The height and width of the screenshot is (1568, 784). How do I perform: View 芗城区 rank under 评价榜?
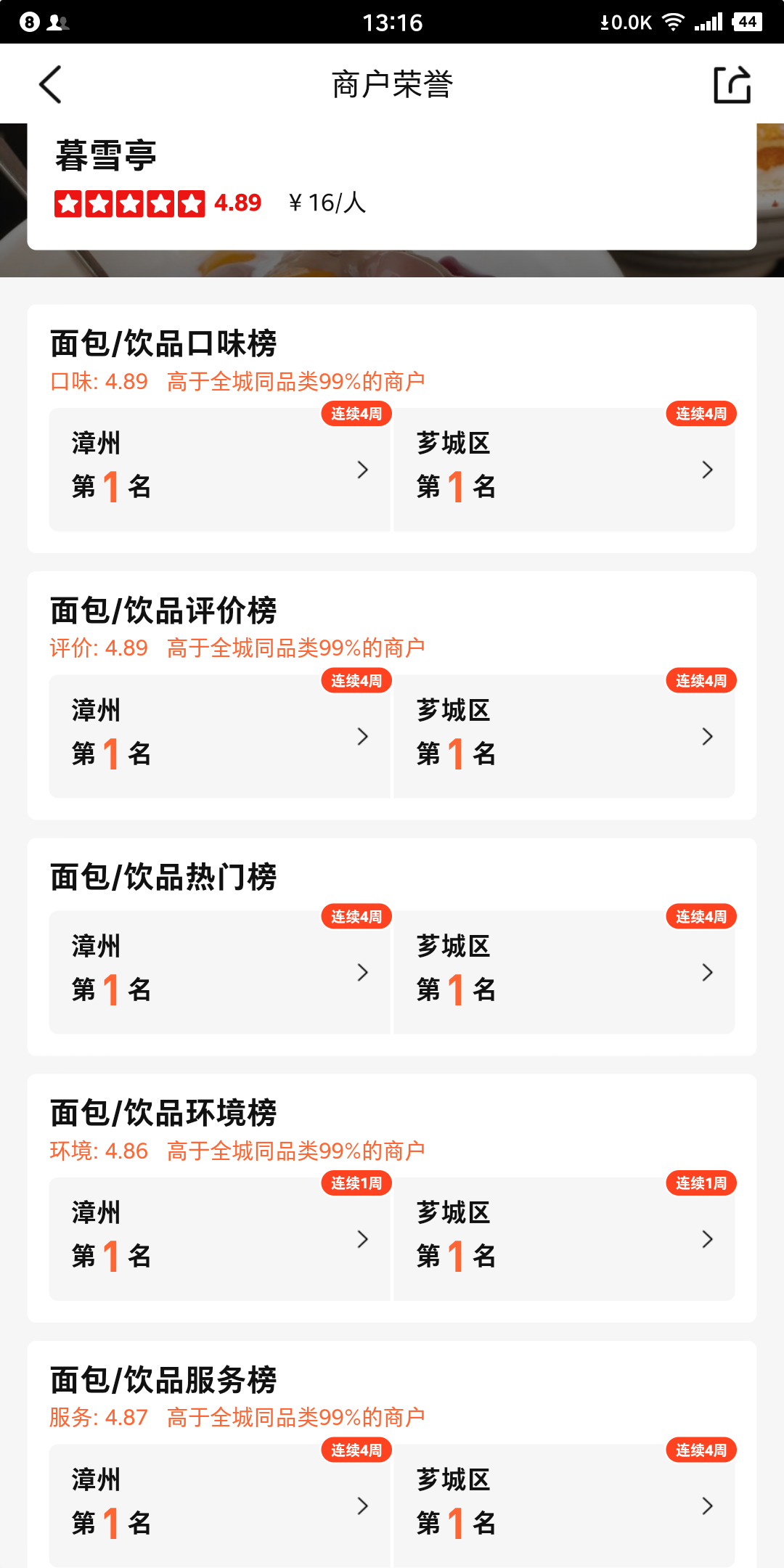coord(564,737)
